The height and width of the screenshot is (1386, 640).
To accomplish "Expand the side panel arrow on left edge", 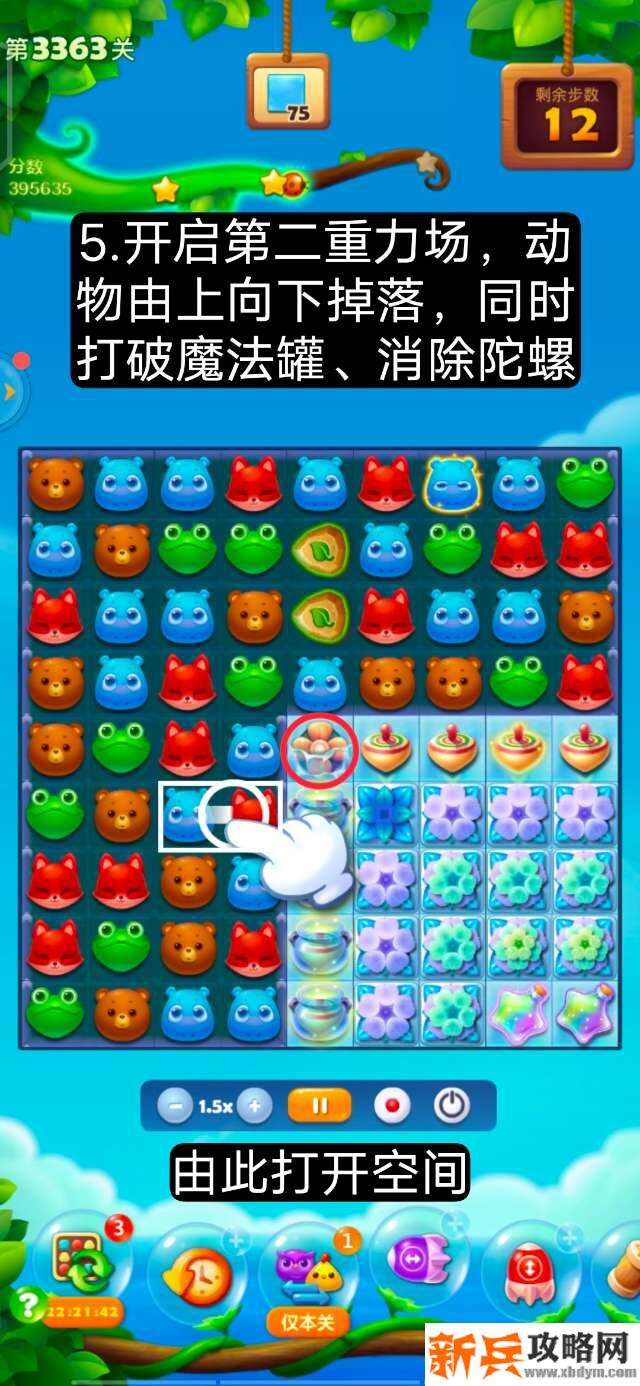I will (x=10, y=391).
